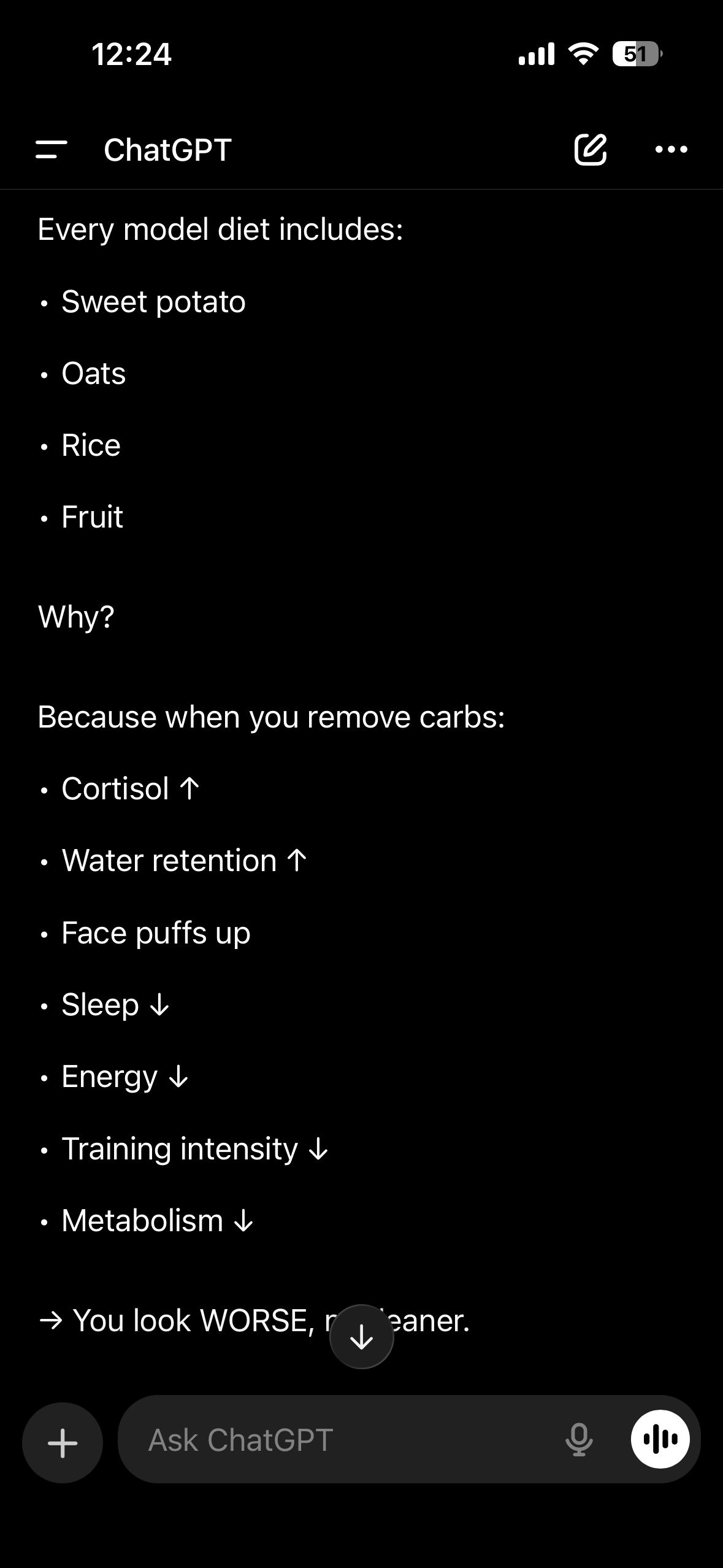Launch voice mode with the waveform button
This screenshot has width=723, height=1568.
coord(660,1439)
